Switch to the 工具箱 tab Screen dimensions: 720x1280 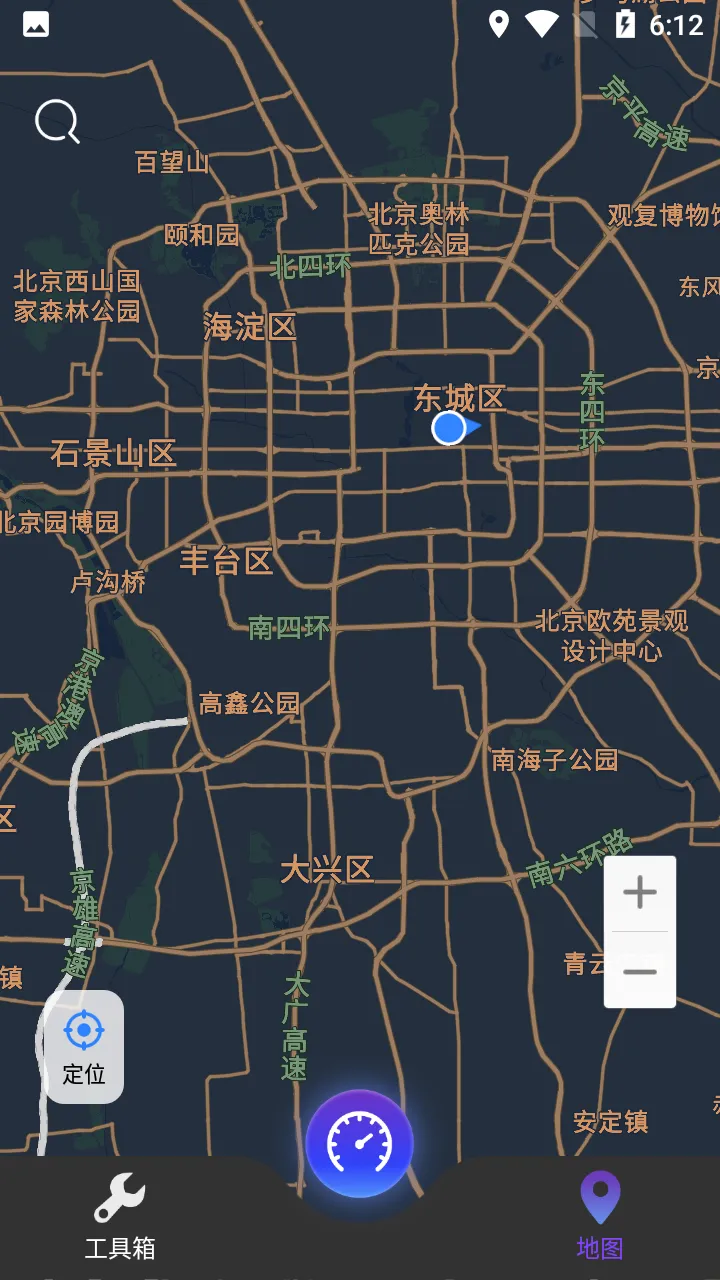[120, 1216]
